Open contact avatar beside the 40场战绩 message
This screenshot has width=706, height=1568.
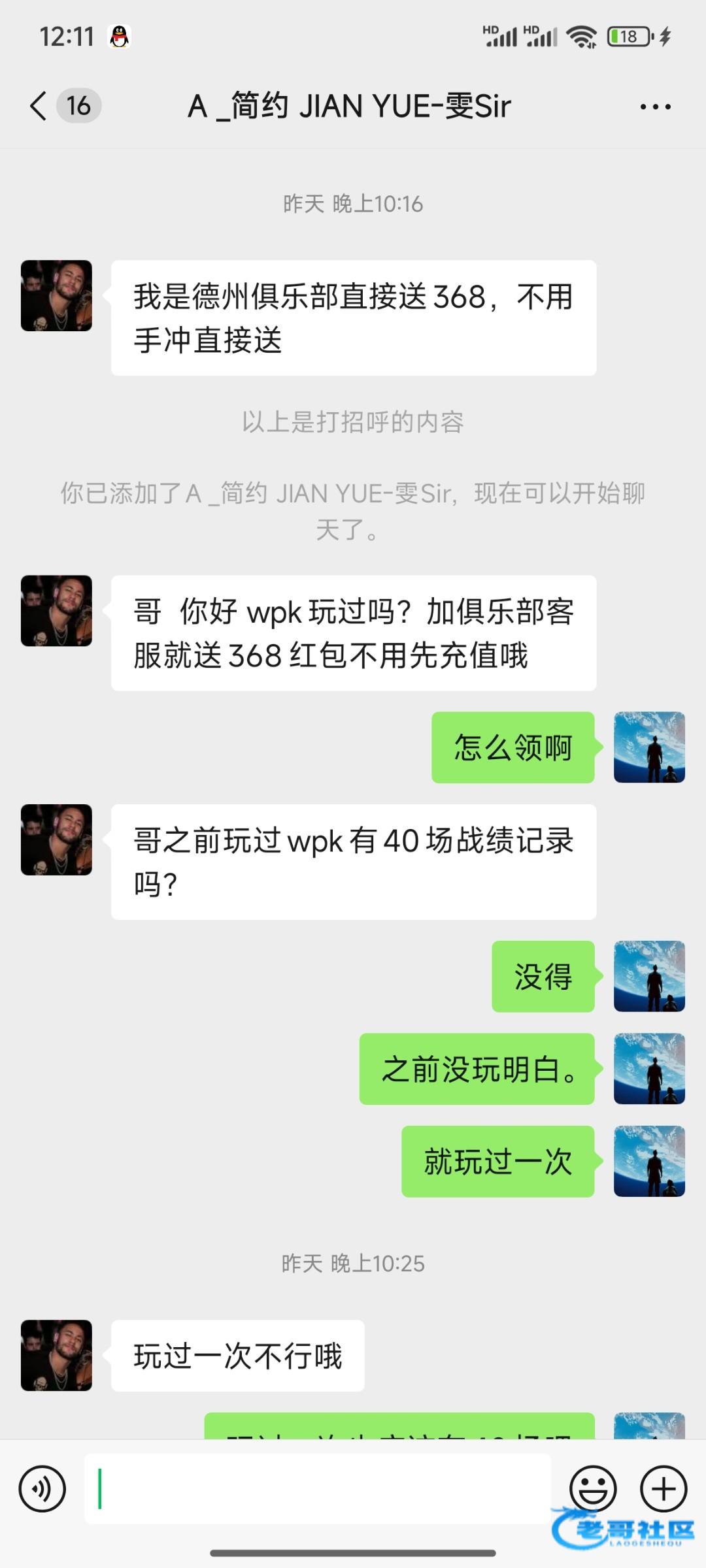point(56,840)
